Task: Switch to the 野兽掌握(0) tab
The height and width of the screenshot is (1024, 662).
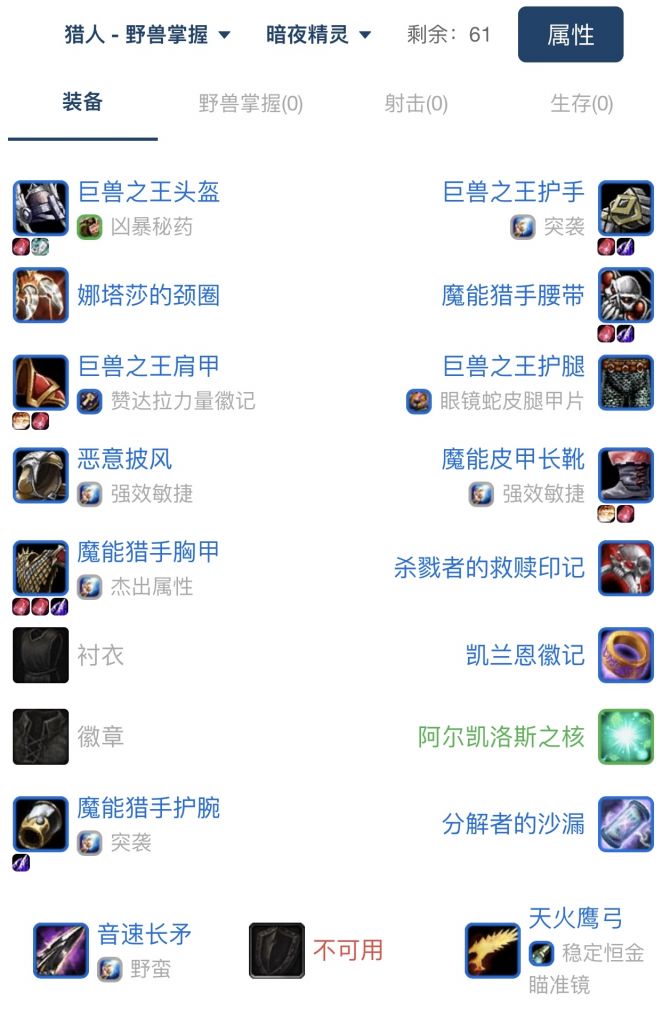Action: pos(250,103)
